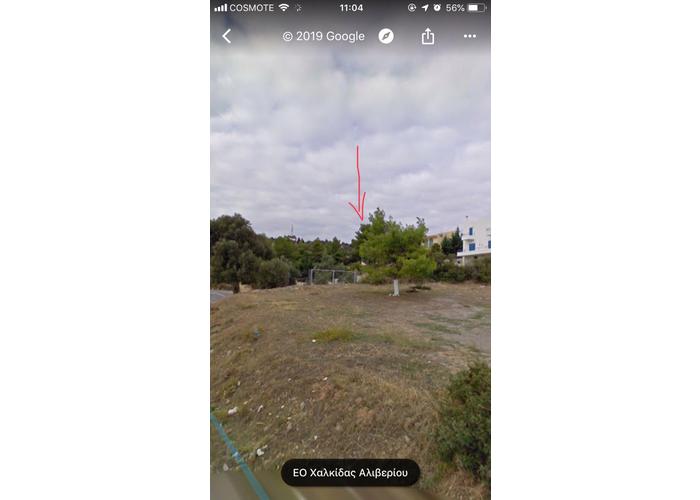700x500 pixels.
Task: Tap the compass icon
Action: (x=386, y=36)
